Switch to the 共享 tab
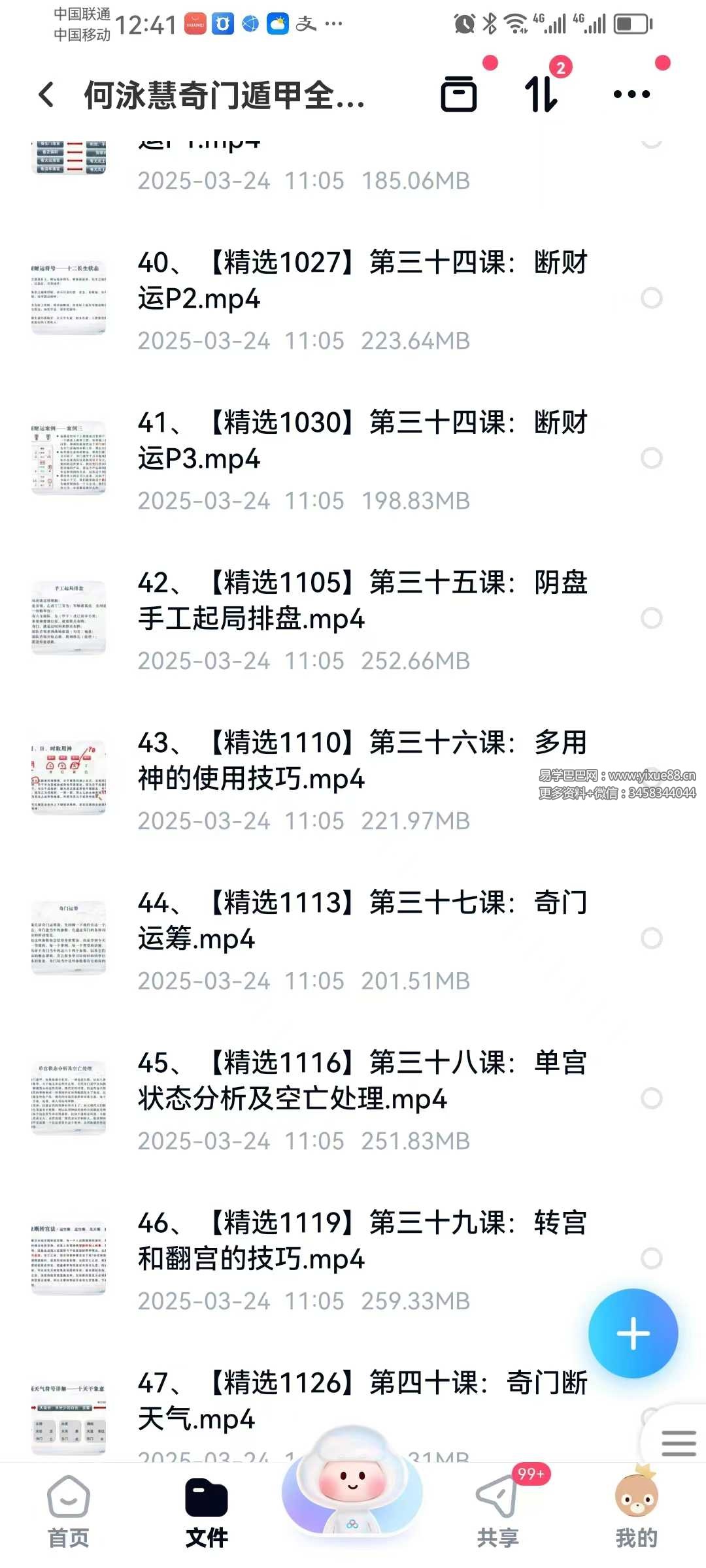This screenshot has width=706, height=1568. tap(498, 1511)
